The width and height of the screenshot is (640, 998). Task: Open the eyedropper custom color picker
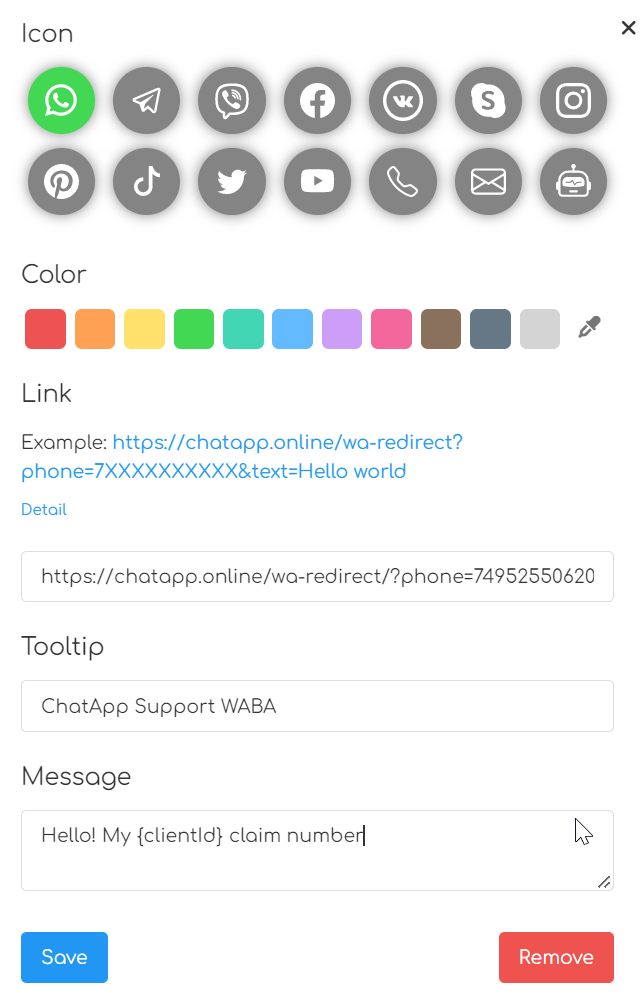coord(590,328)
